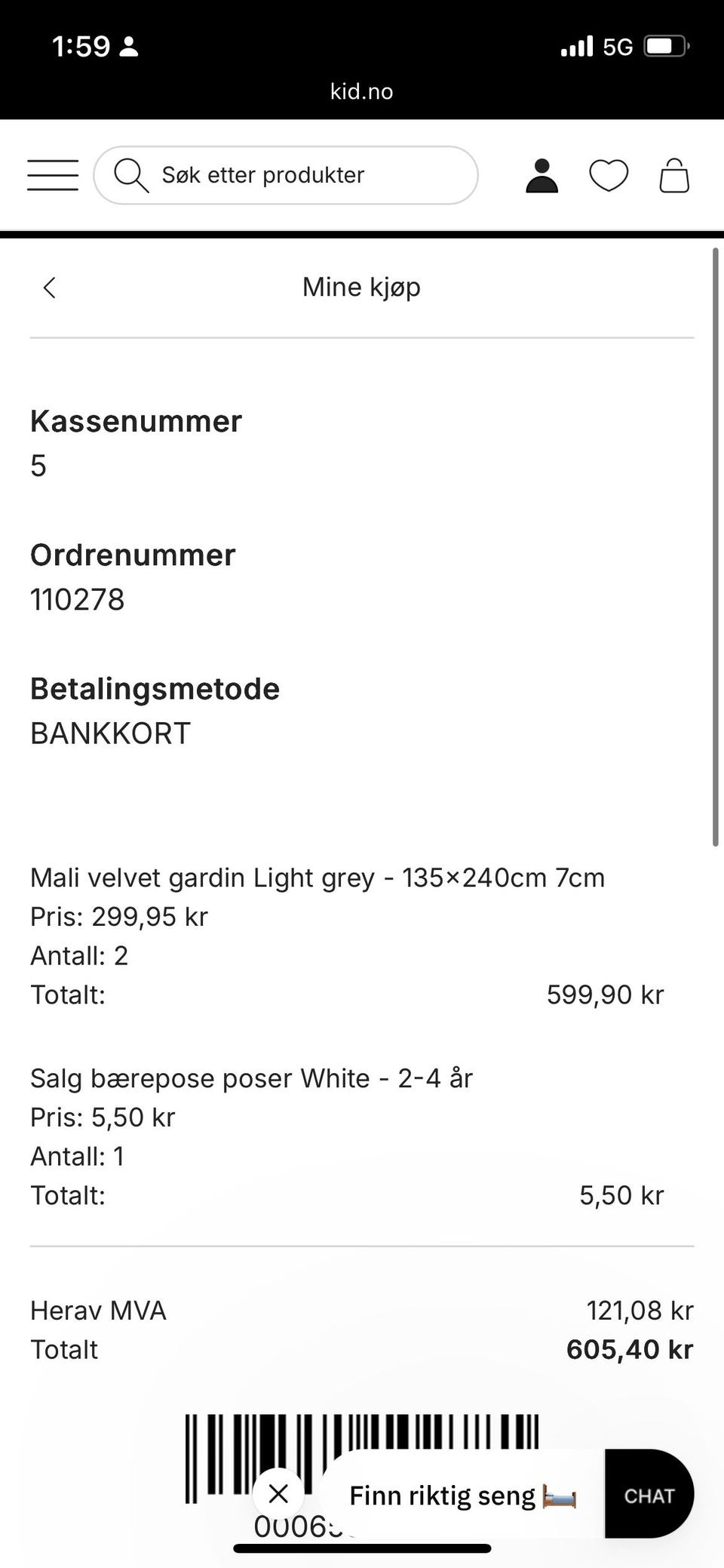Image resolution: width=724 pixels, height=1568 pixels.
Task: Open the hamburger navigation menu
Action: coord(52,174)
